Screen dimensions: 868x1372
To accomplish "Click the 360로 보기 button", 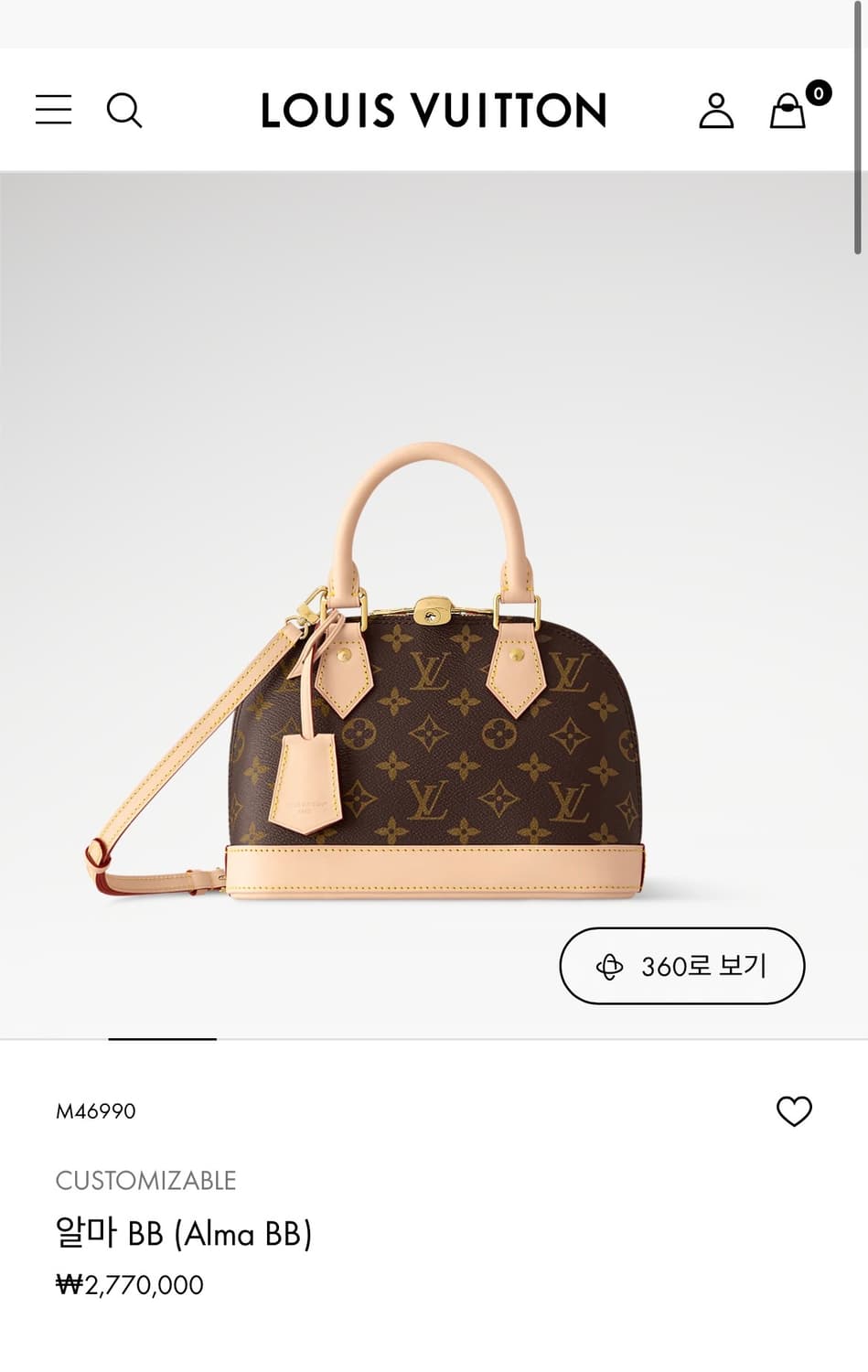I will [x=680, y=966].
